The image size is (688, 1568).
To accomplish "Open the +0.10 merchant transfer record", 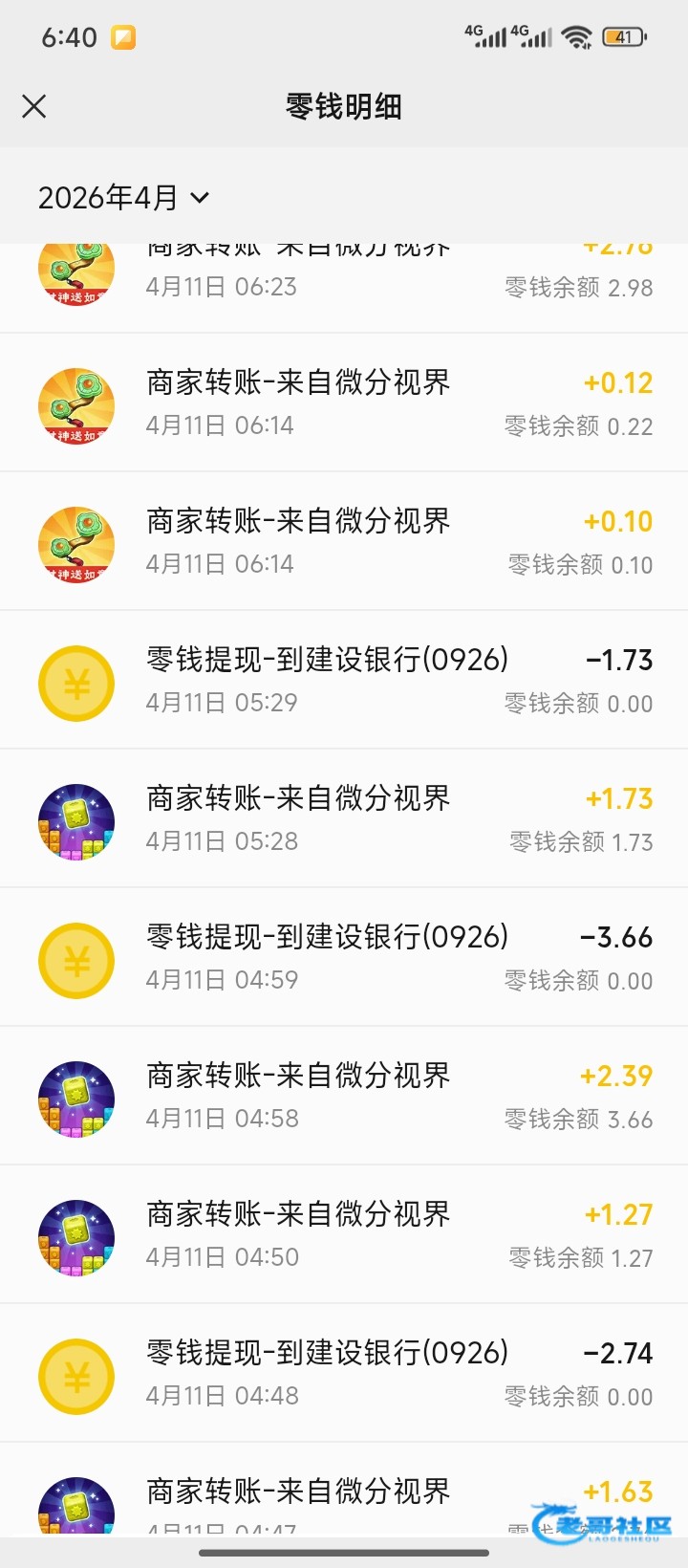I will coord(344,541).
